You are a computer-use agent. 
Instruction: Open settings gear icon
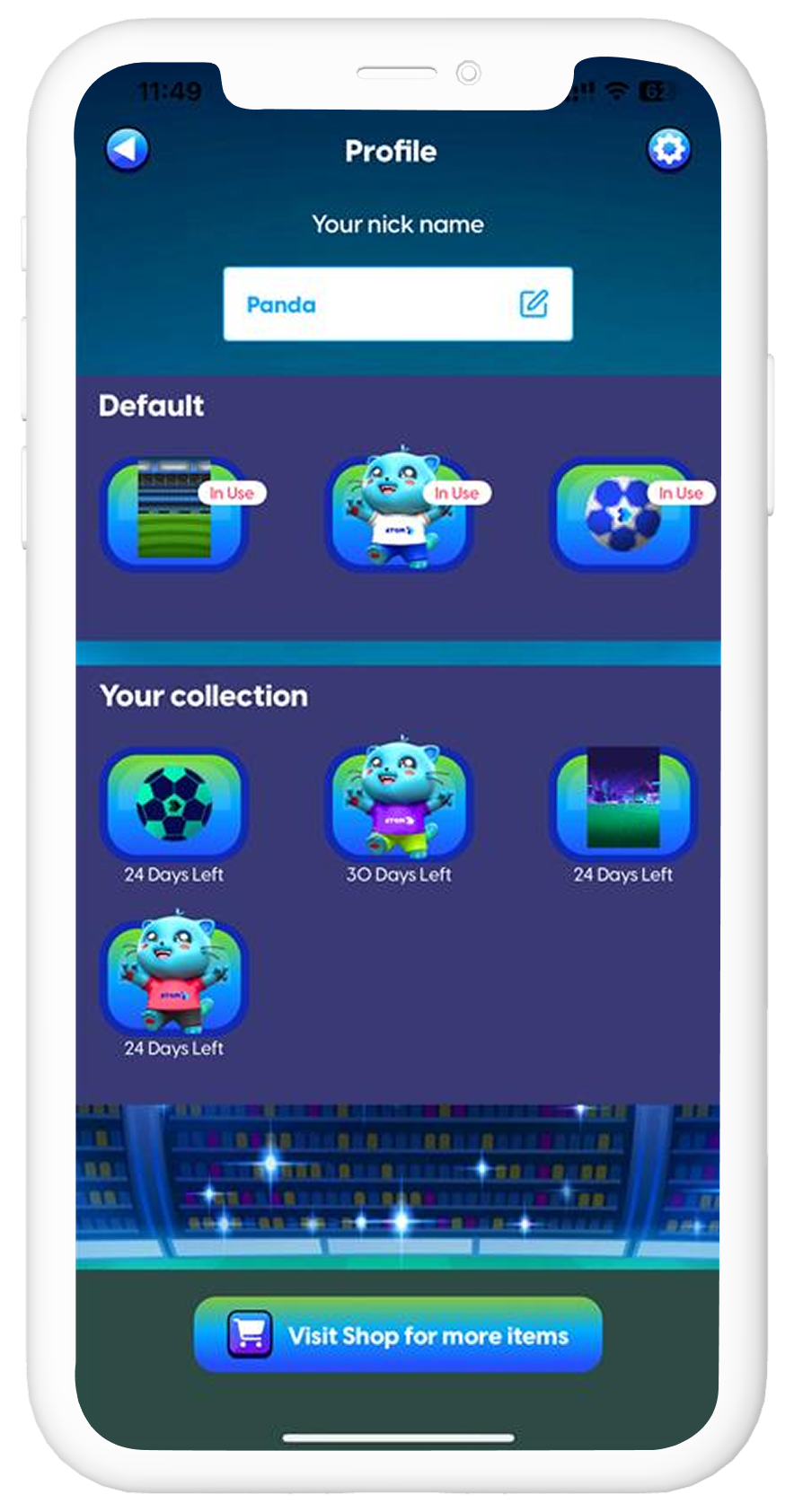668,150
